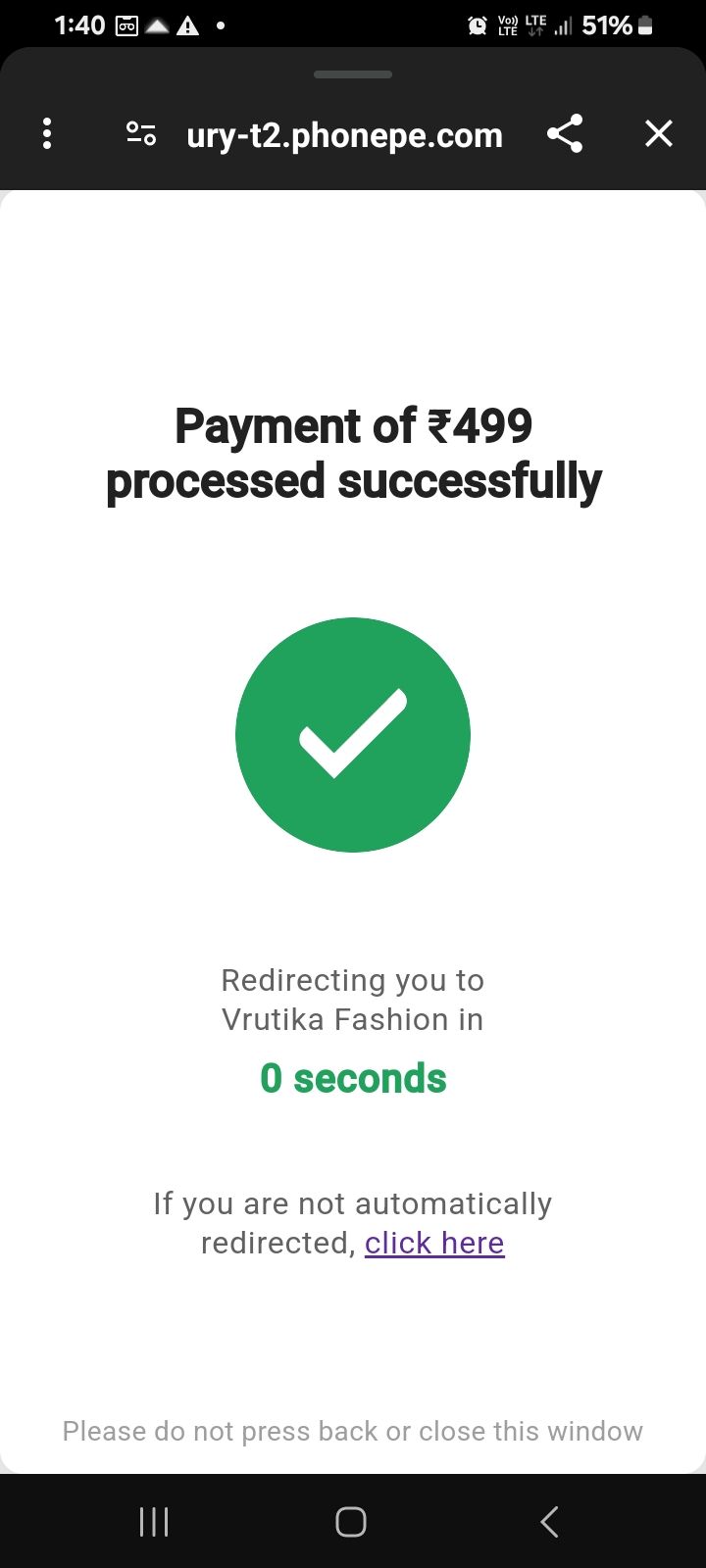Open the three-dot overflow menu
This screenshot has height=1568, width=706.
click(47, 134)
